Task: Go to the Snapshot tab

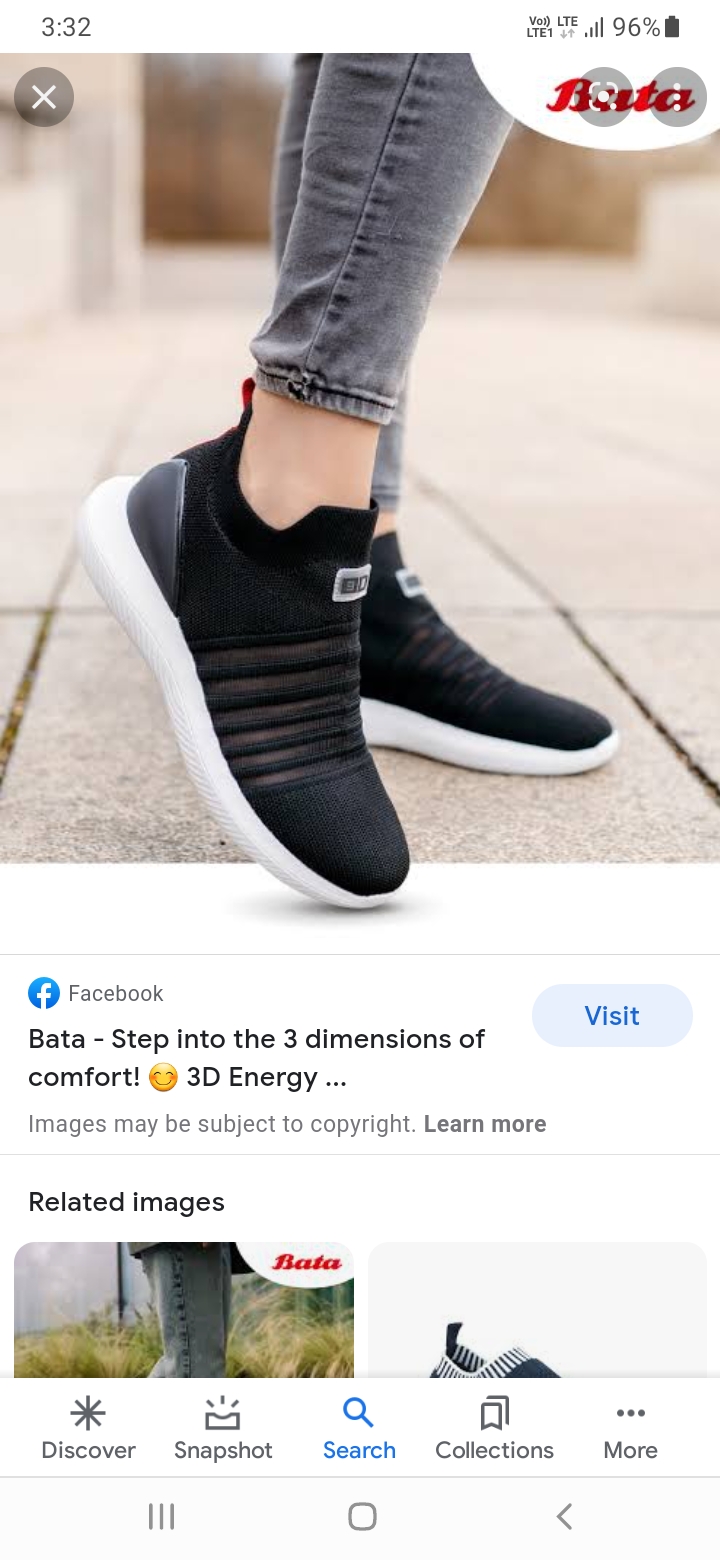Action: click(x=223, y=1430)
